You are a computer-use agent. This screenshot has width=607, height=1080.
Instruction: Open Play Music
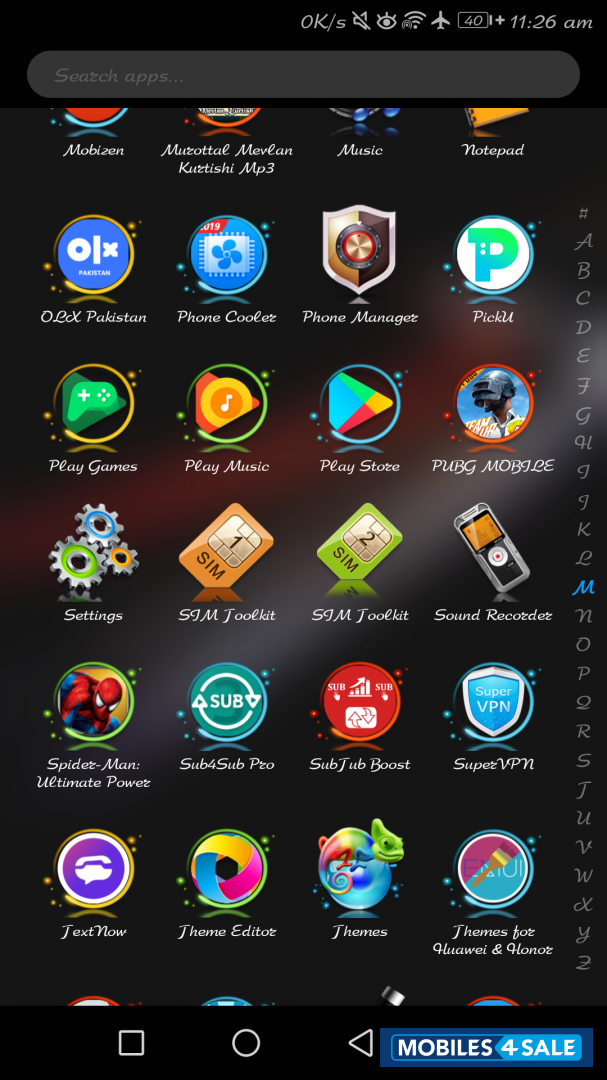227,405
